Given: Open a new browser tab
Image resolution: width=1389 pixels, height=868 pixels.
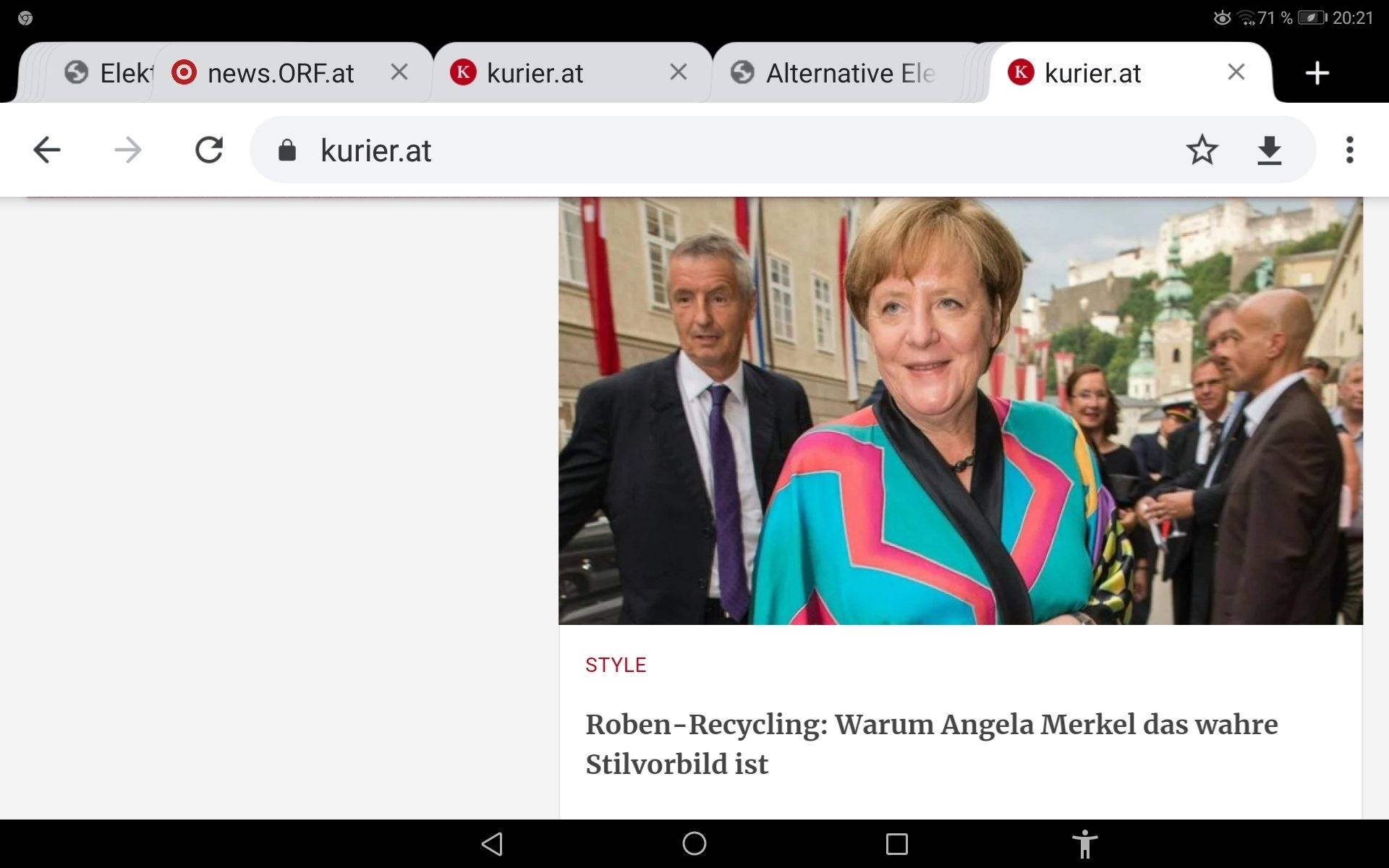Looking at the screenshot, I should tap(1317, 73).
